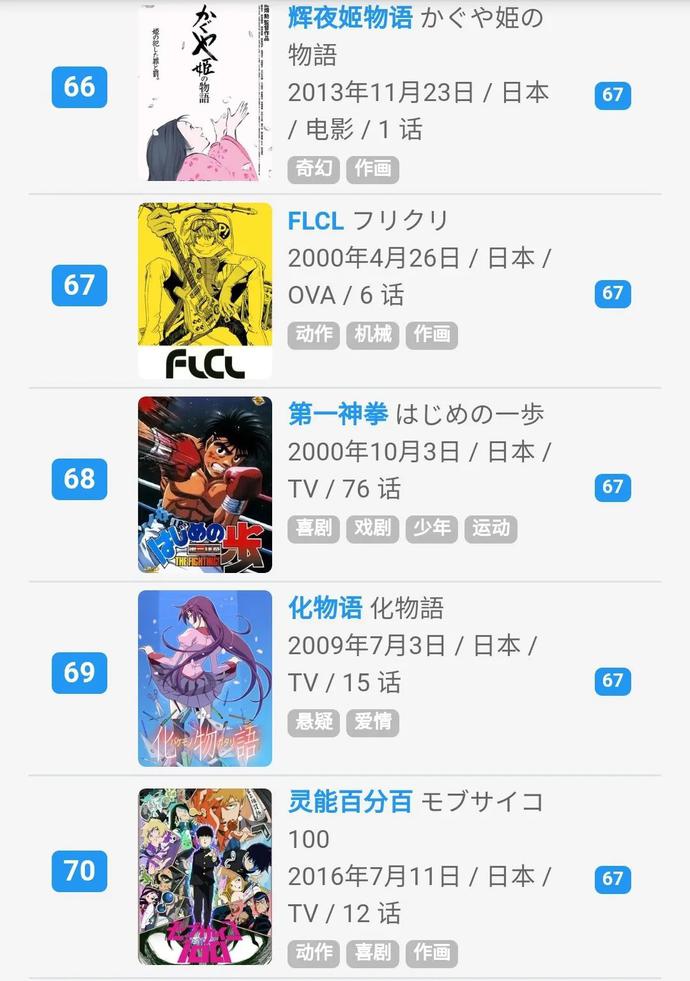Select the 少年 tag under 第一神拳

432,528
